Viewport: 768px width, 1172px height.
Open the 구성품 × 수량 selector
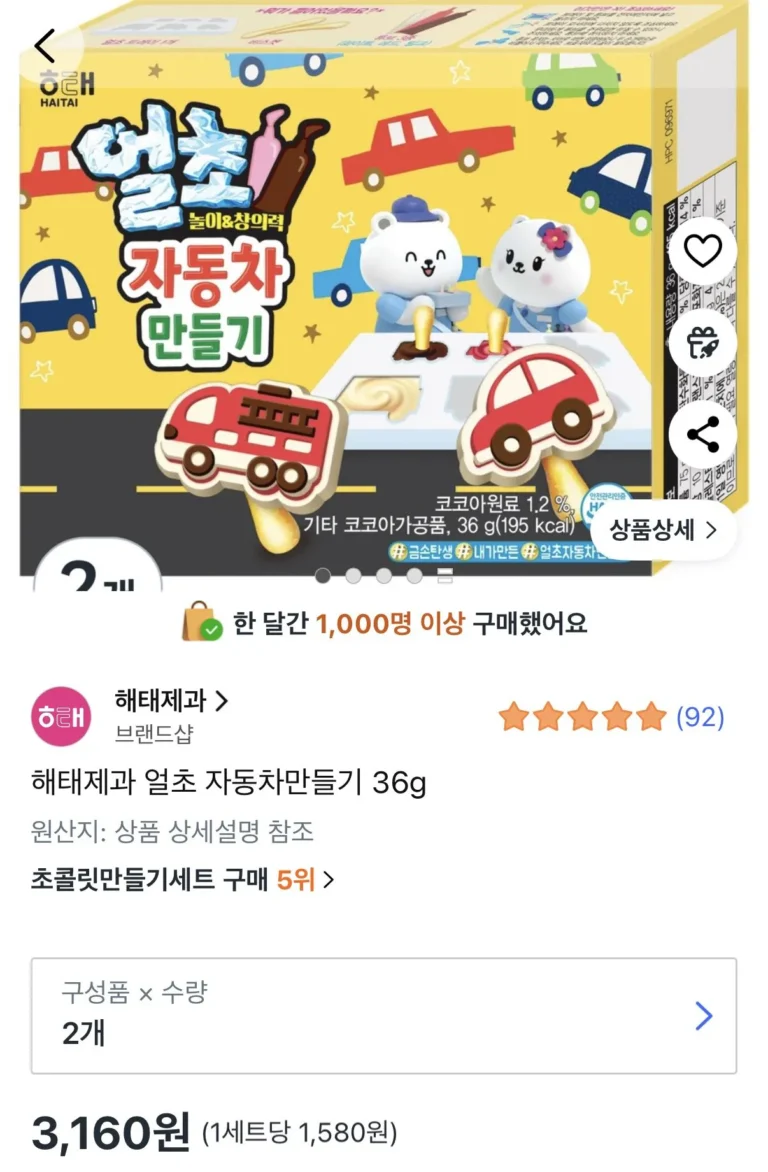(x=384, y=1015)
